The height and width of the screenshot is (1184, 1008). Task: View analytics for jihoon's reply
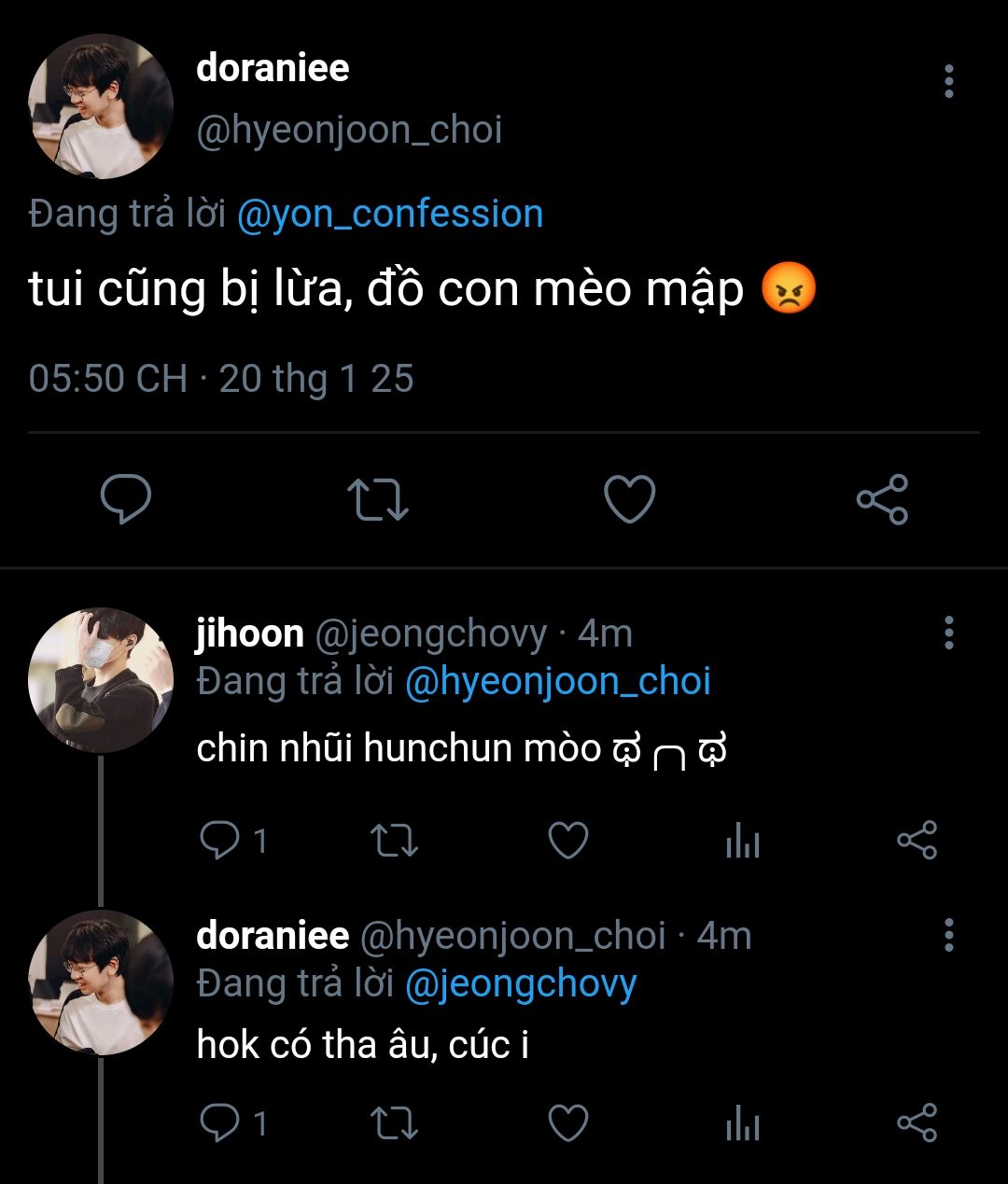[x=743, y=843]
